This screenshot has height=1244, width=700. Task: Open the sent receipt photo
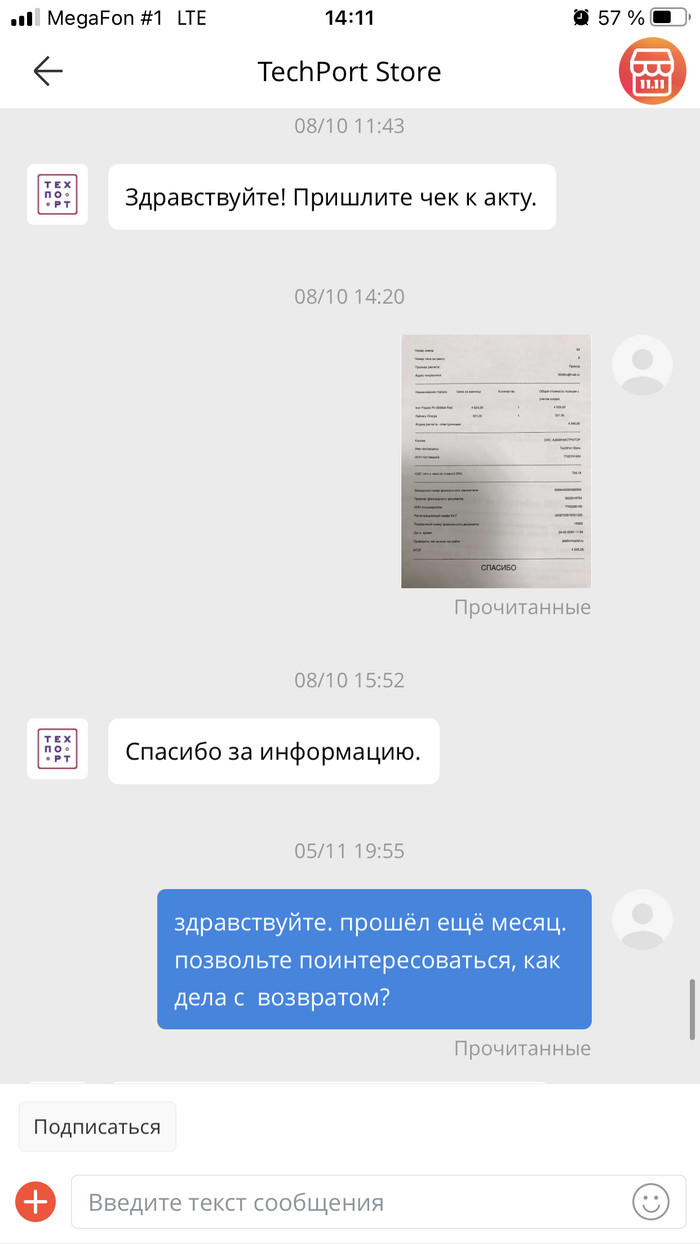pos(496,461)
